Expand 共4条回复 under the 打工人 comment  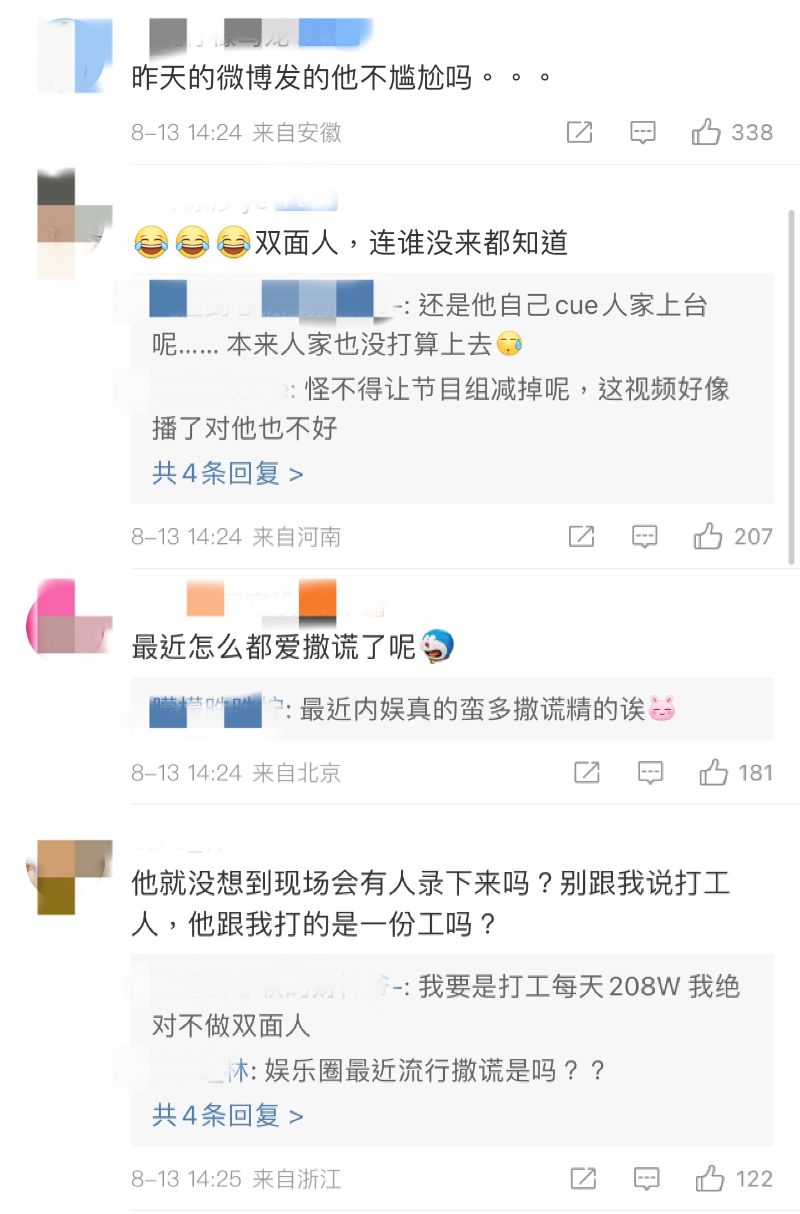point(227,1115)
